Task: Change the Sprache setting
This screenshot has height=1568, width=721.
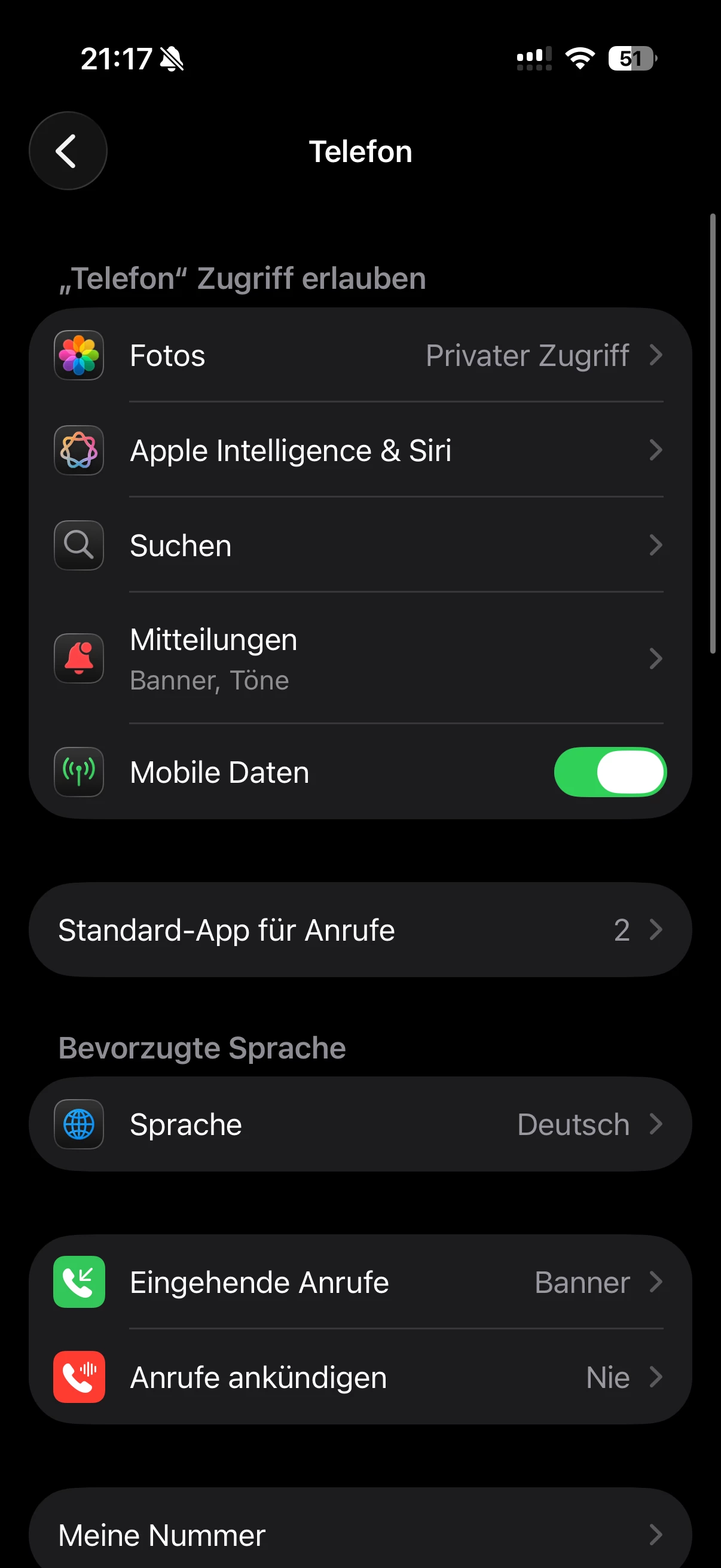Action: pyautogui.click(x=360, y=1124)
